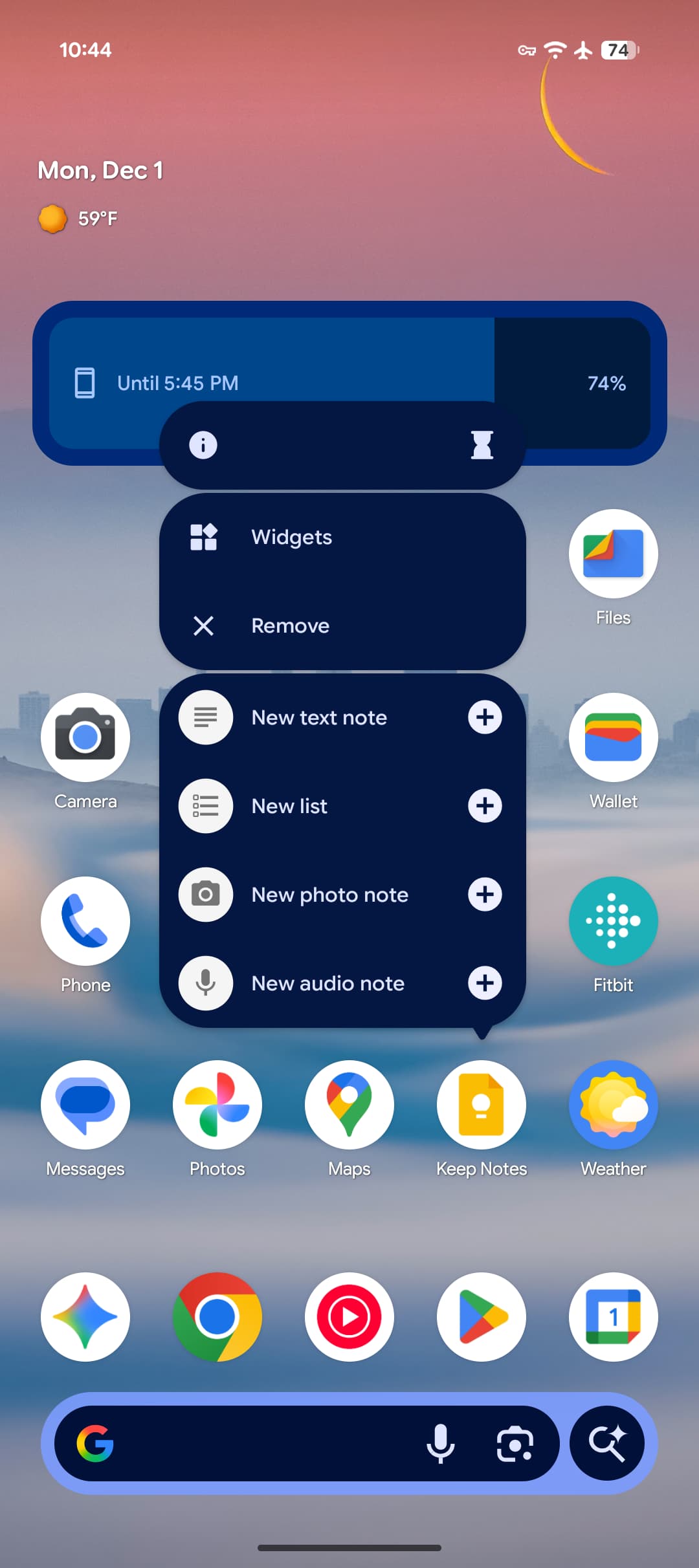Screen dimensions: 699x1568
Task: Start voice search with the microphone
Action: 441,1443
